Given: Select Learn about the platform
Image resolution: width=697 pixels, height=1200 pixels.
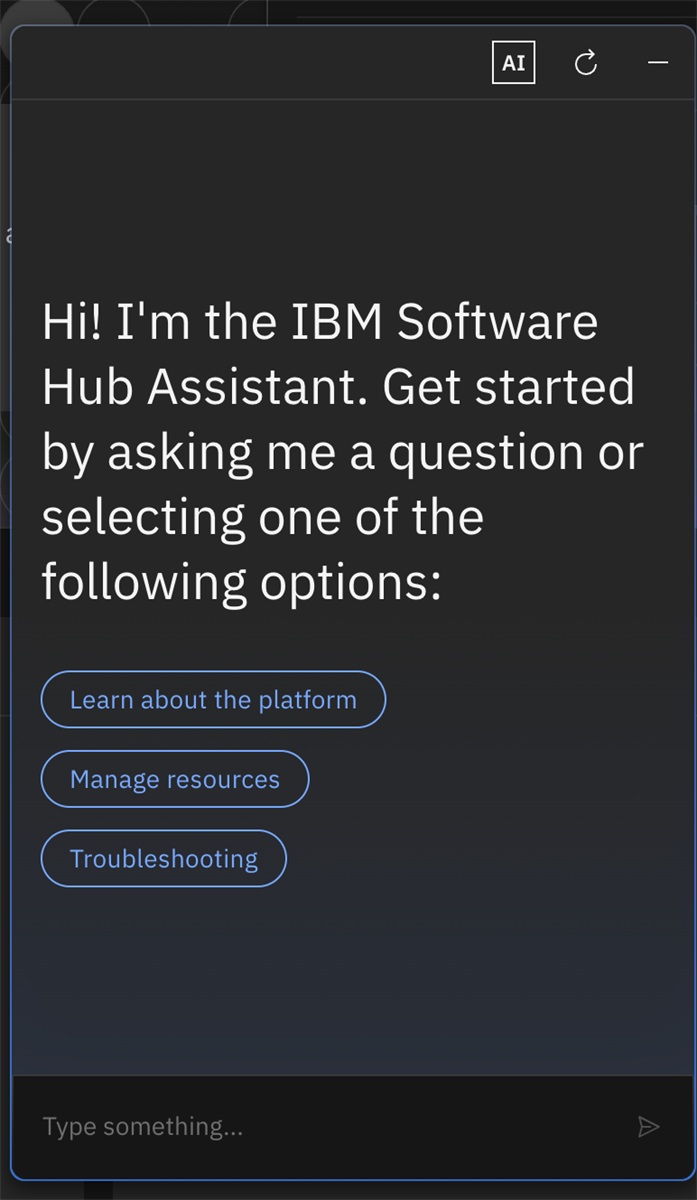Looking at the screenshot, I should [x=213, y=699].
